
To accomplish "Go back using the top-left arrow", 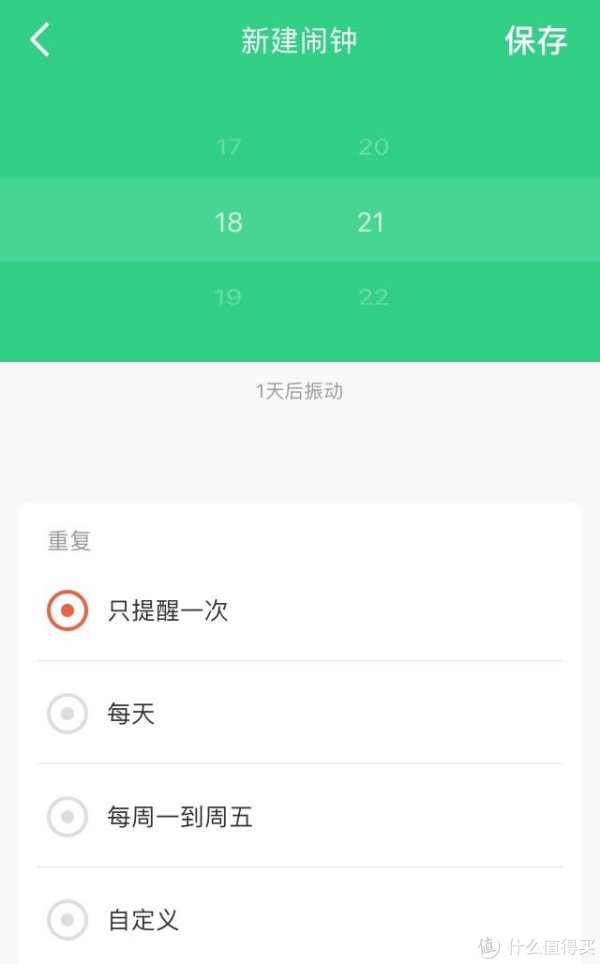I will tap(40, 40).
